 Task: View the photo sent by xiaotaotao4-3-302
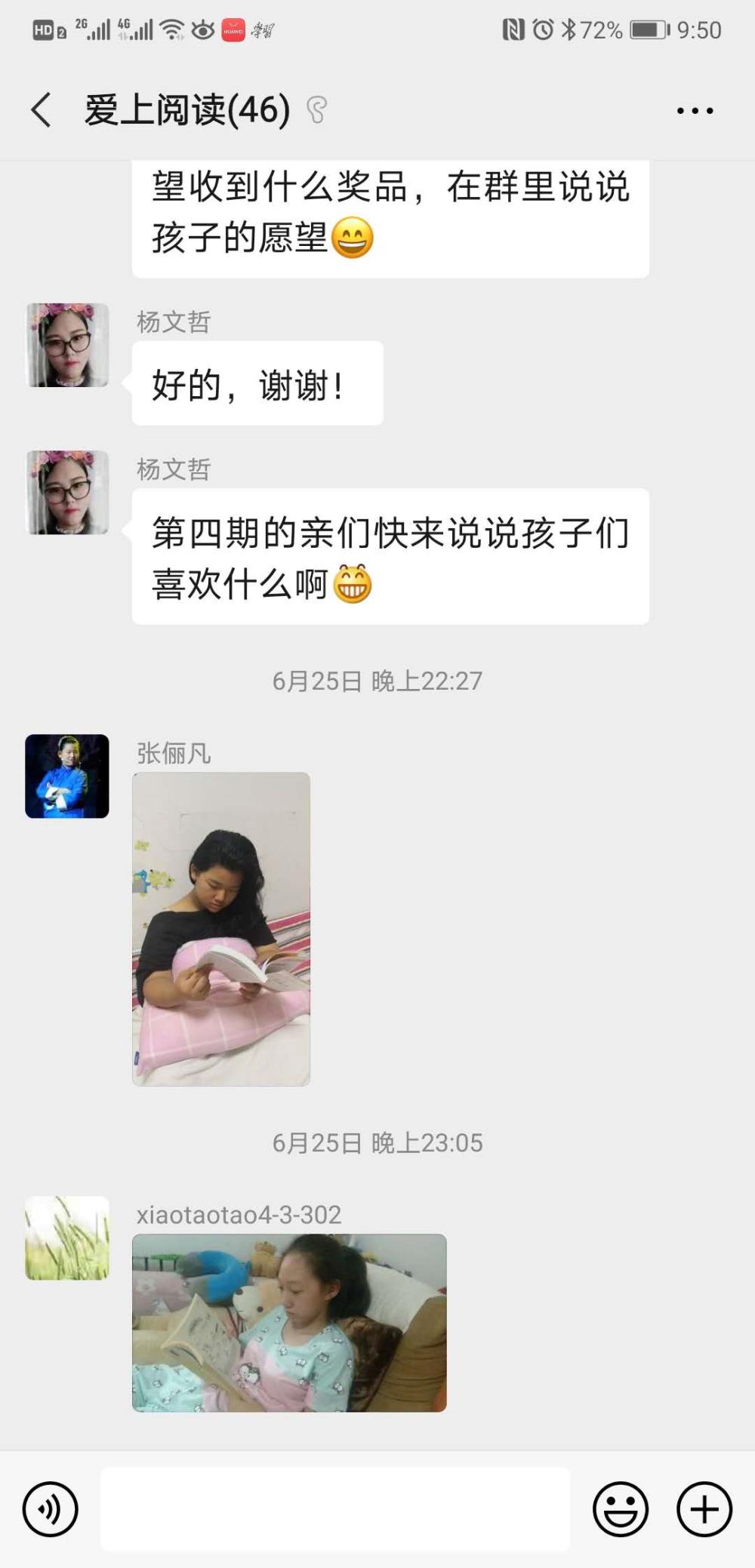(x=289, y=1323)
